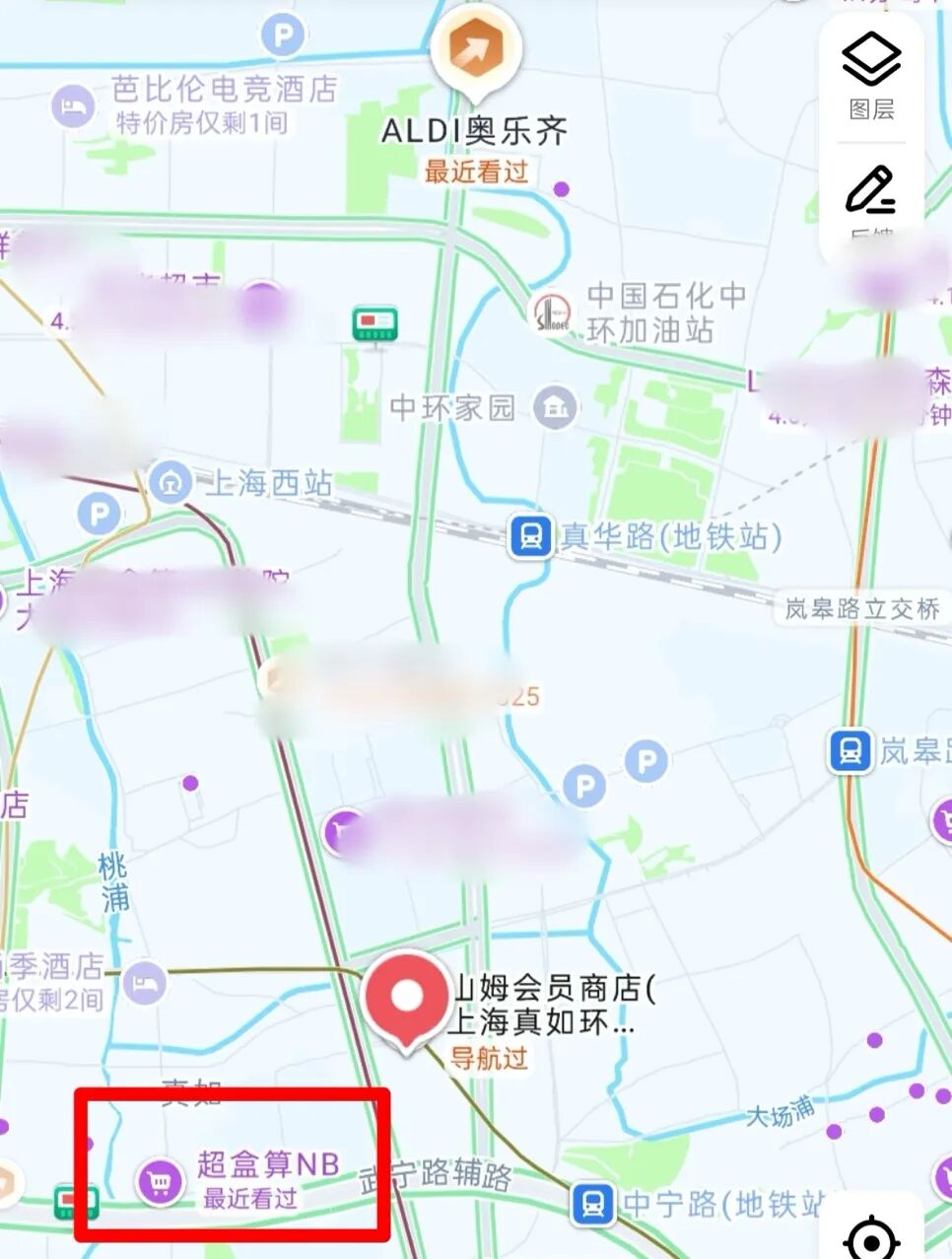This screenshot has width=952, height=1259.
Task: Open 岚皋路 metro station marker
Action: coord(850,751)
